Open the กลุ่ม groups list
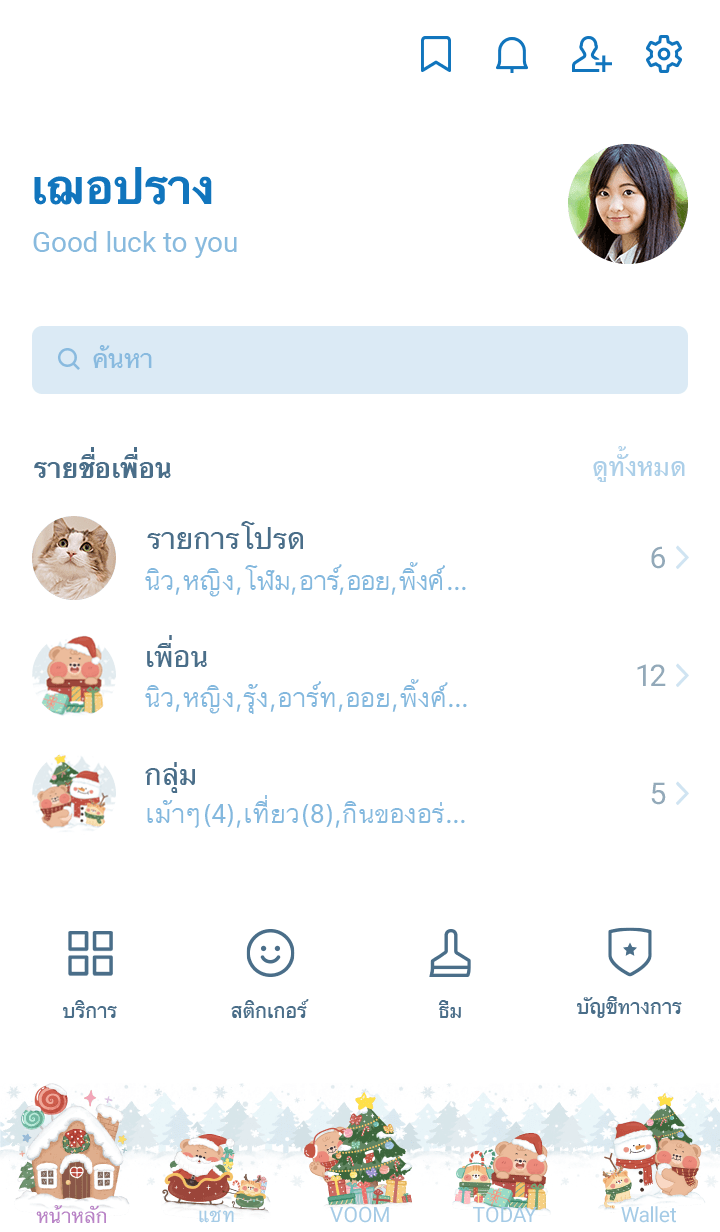720x1232 pixels. 360,794
